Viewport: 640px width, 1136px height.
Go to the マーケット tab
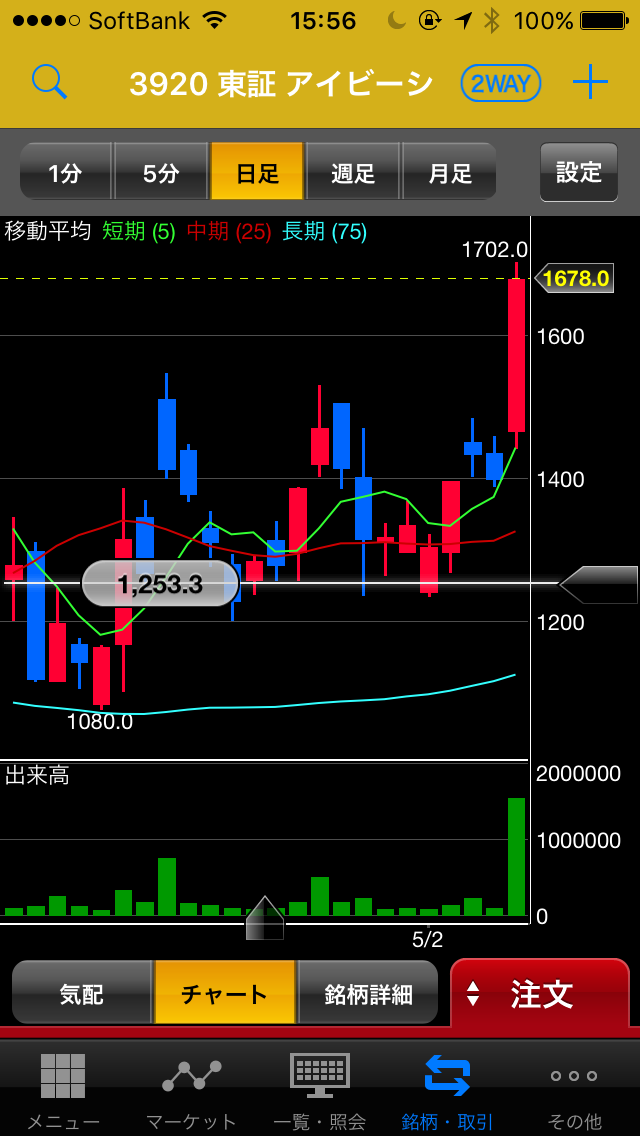(x=191, y=1089)
